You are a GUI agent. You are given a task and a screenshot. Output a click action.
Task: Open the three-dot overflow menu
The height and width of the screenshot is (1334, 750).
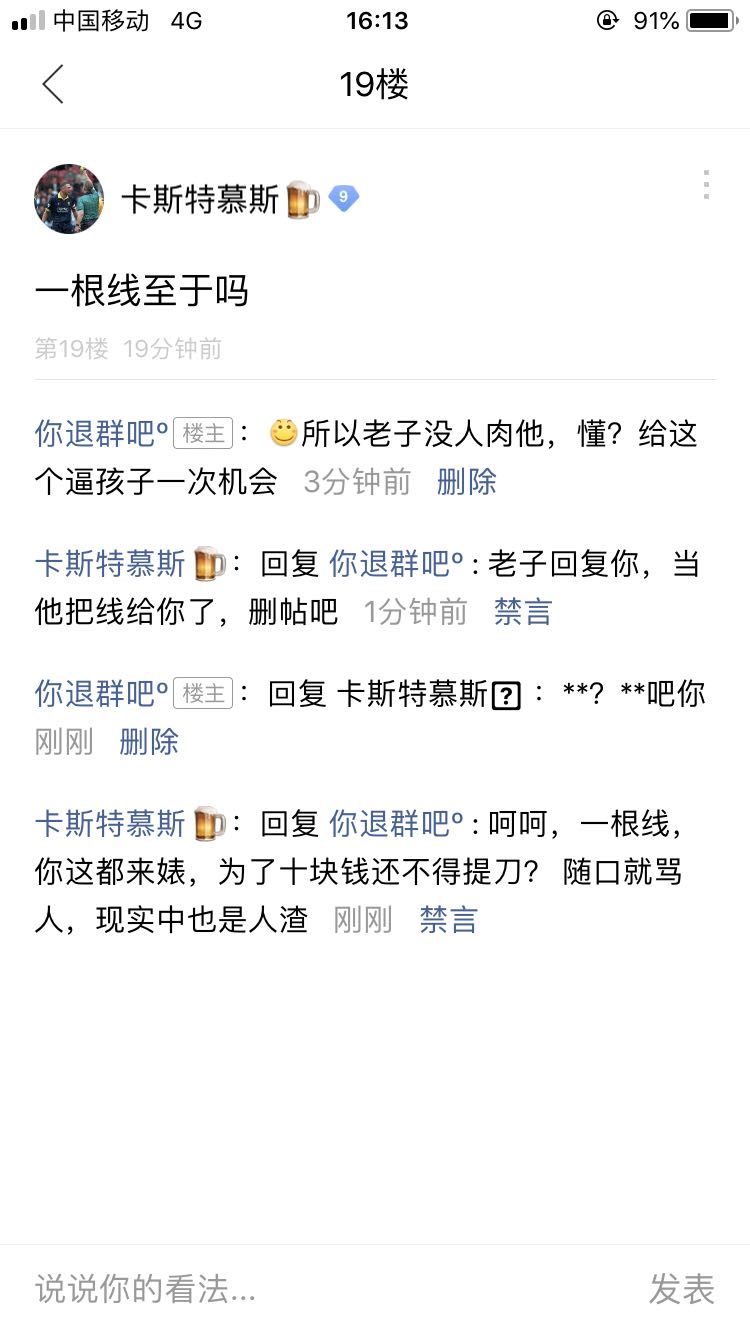(x=706, y=185)
